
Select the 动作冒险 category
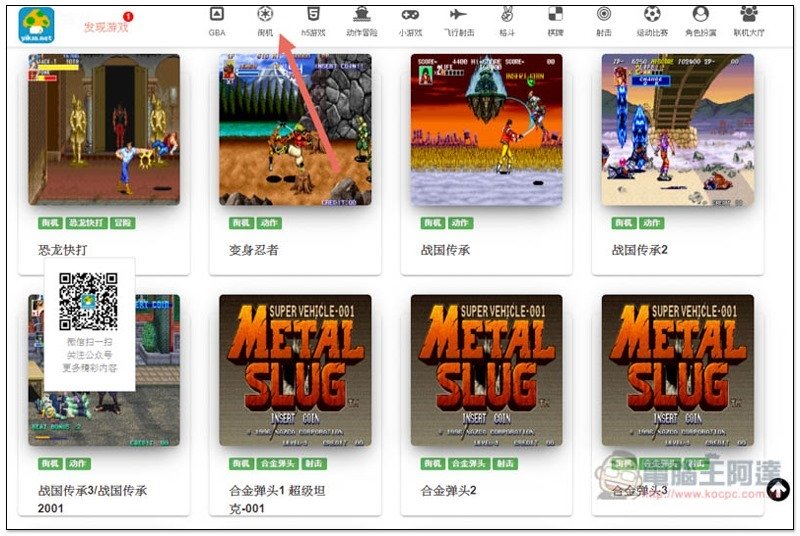tap(362, 21)
